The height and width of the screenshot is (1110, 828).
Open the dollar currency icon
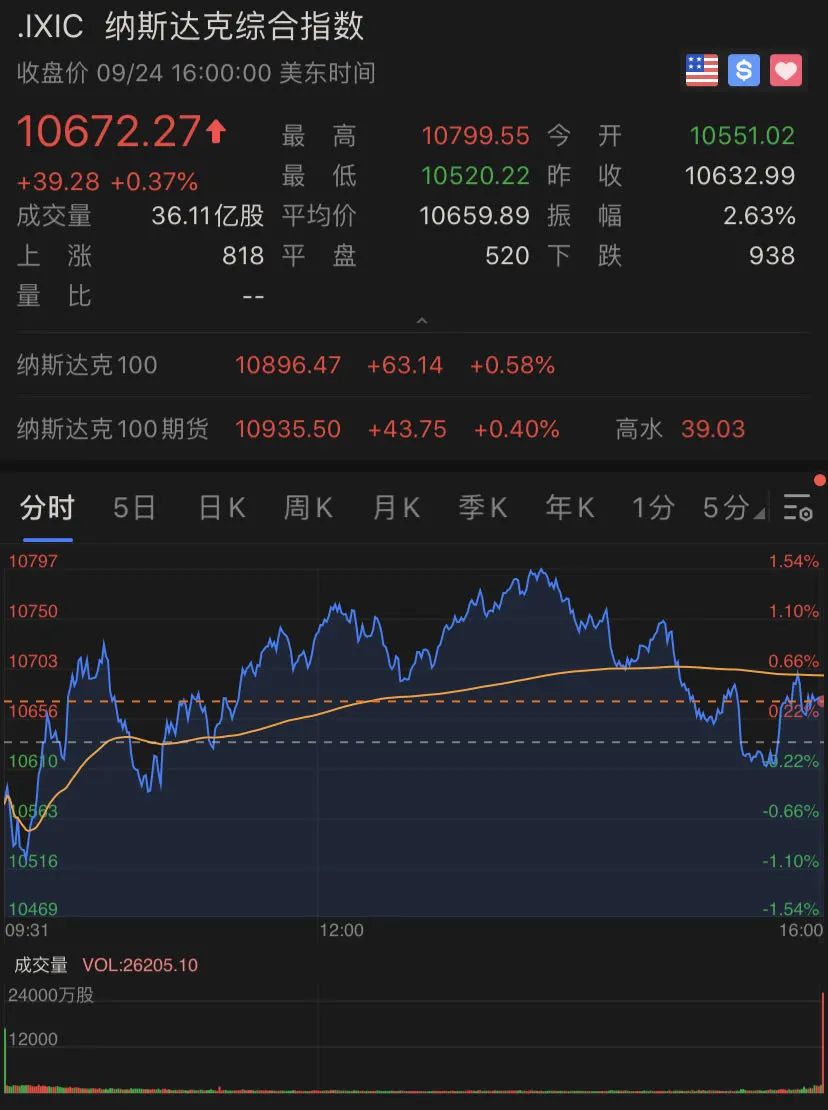click(744, 70)
